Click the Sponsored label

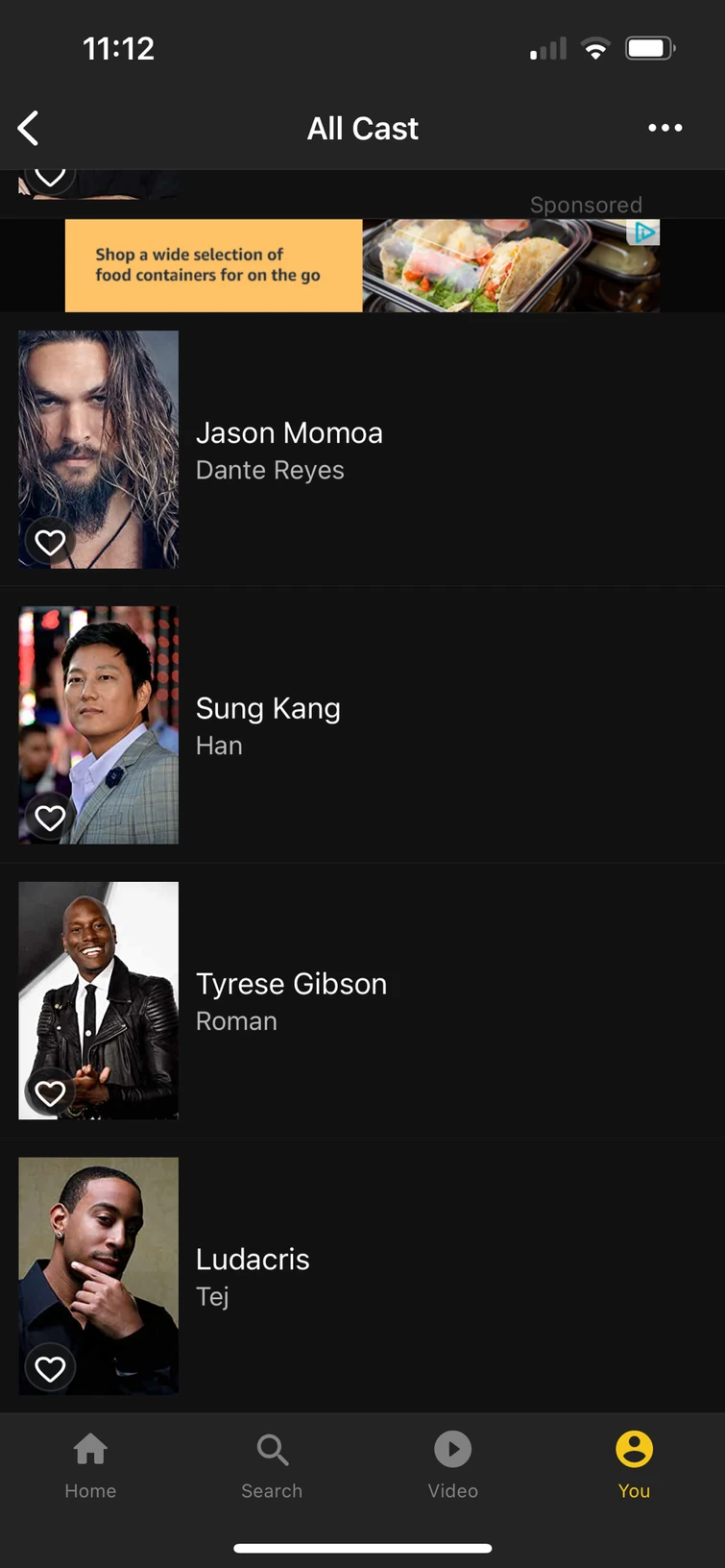(x=586, y=205)
